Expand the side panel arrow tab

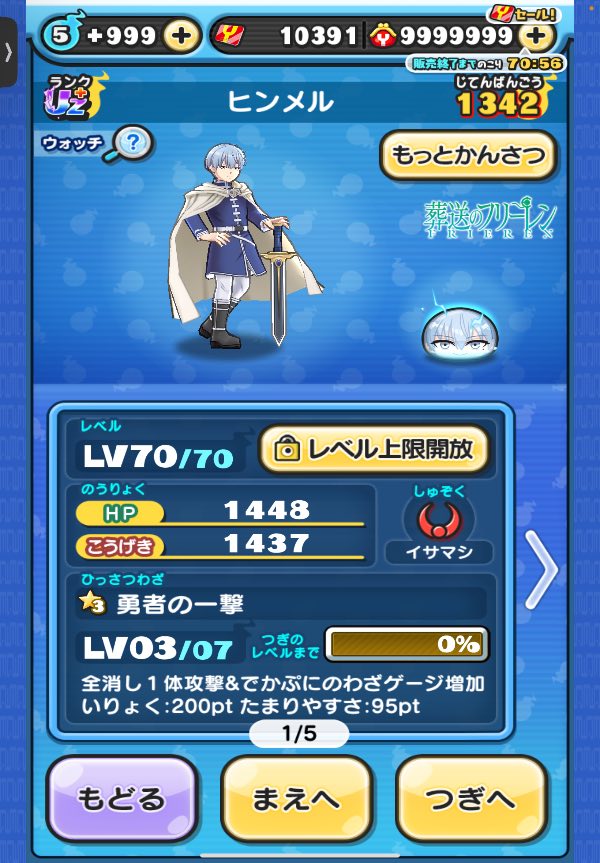pos(8,52)
